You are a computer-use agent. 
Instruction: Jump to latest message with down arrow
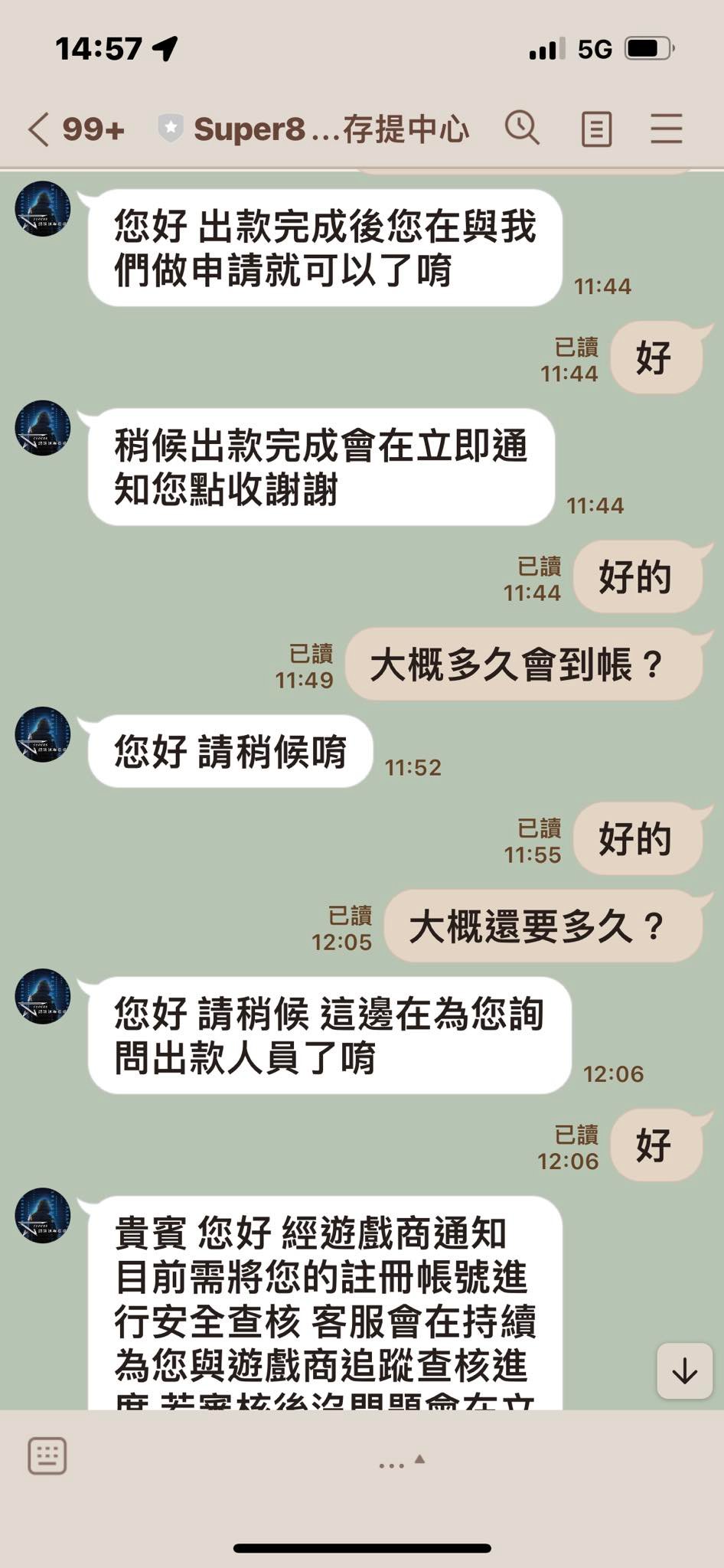684,1371
